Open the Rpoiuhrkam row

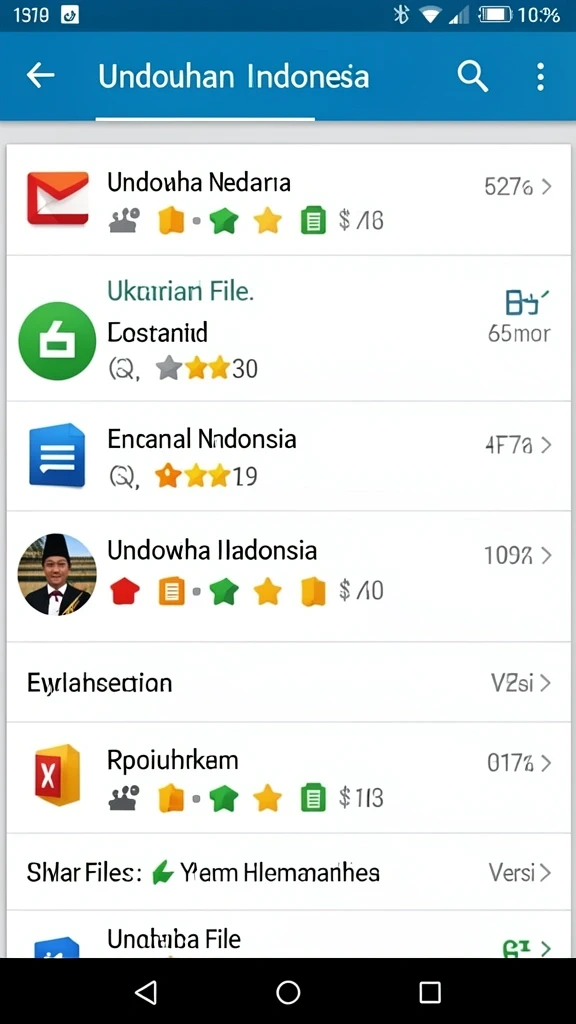coord(288,778)
